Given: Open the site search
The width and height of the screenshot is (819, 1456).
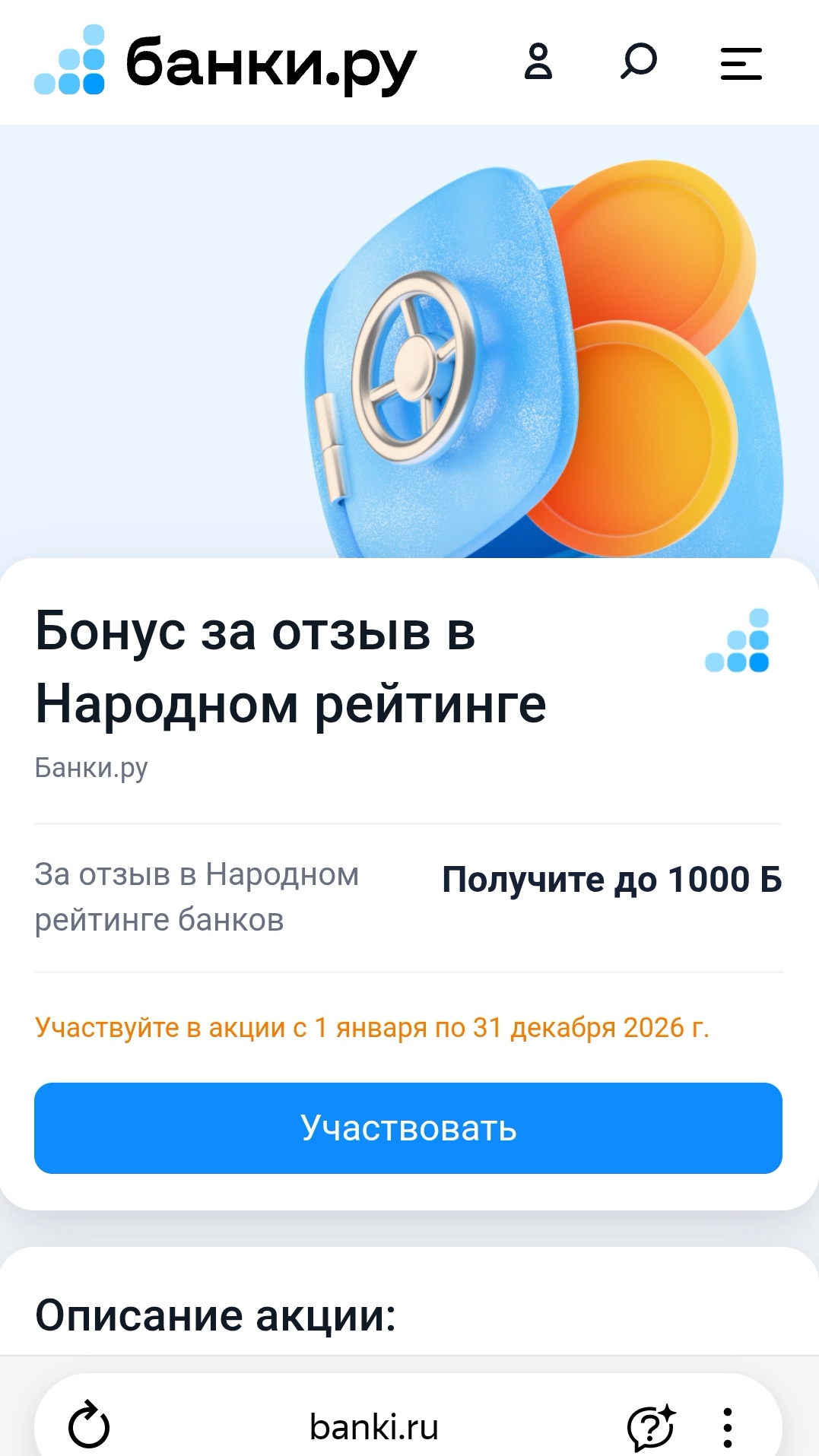Looking at the screenshot, I should (x=638, y=62).
